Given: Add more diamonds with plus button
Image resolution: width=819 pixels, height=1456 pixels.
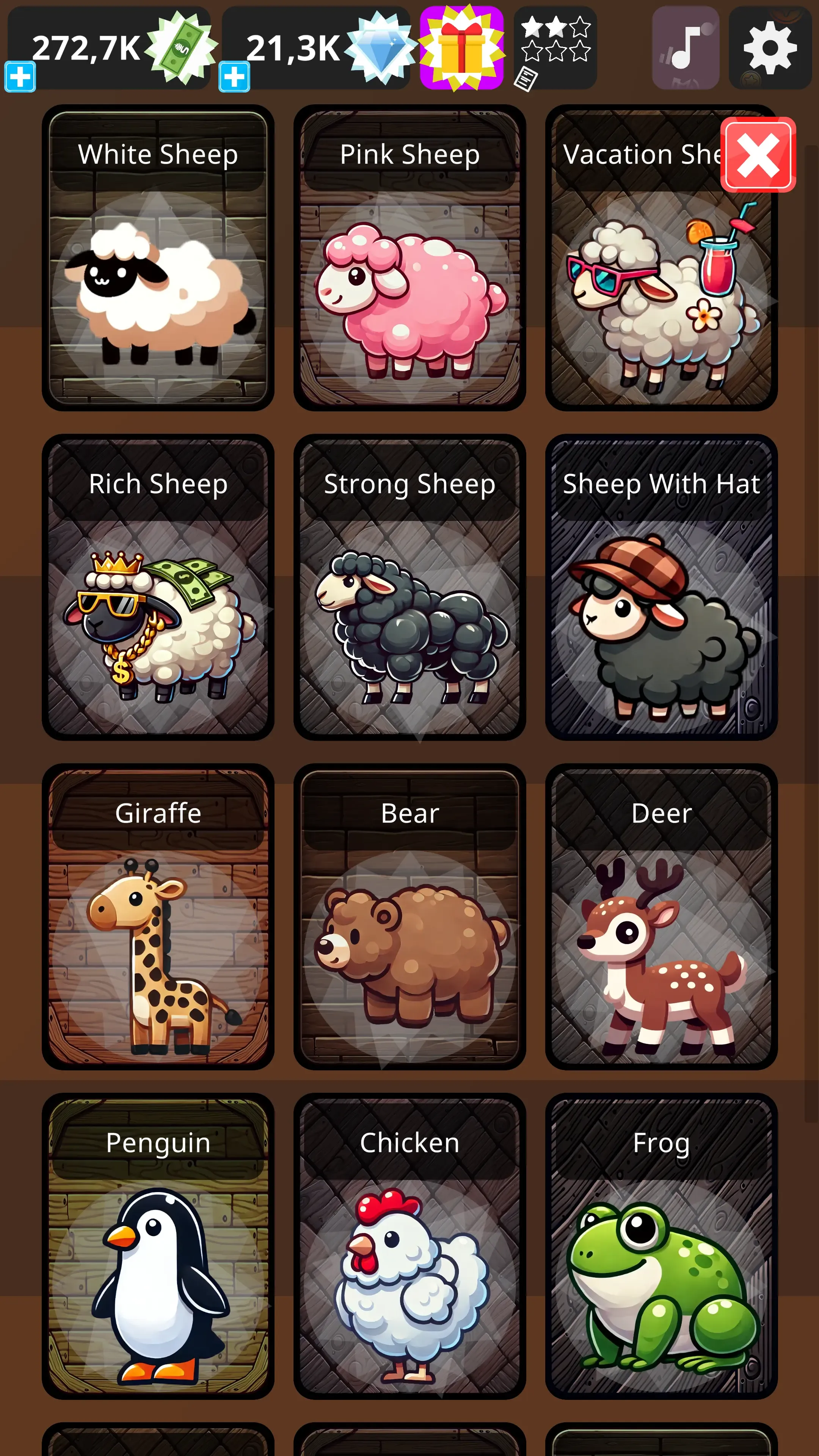Looking at the screenshot, I should click(x=234, y=77).
